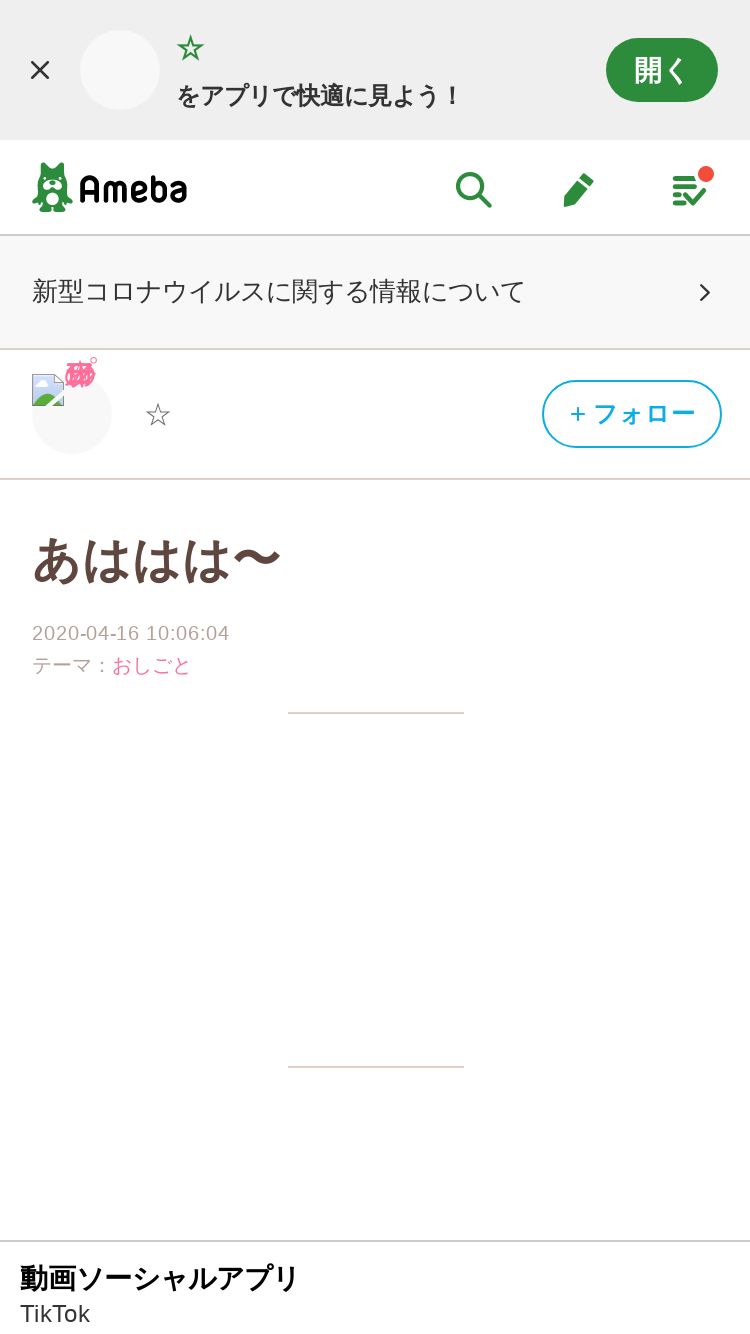Write a new blog post with the pencil icon

coord(578,189)
